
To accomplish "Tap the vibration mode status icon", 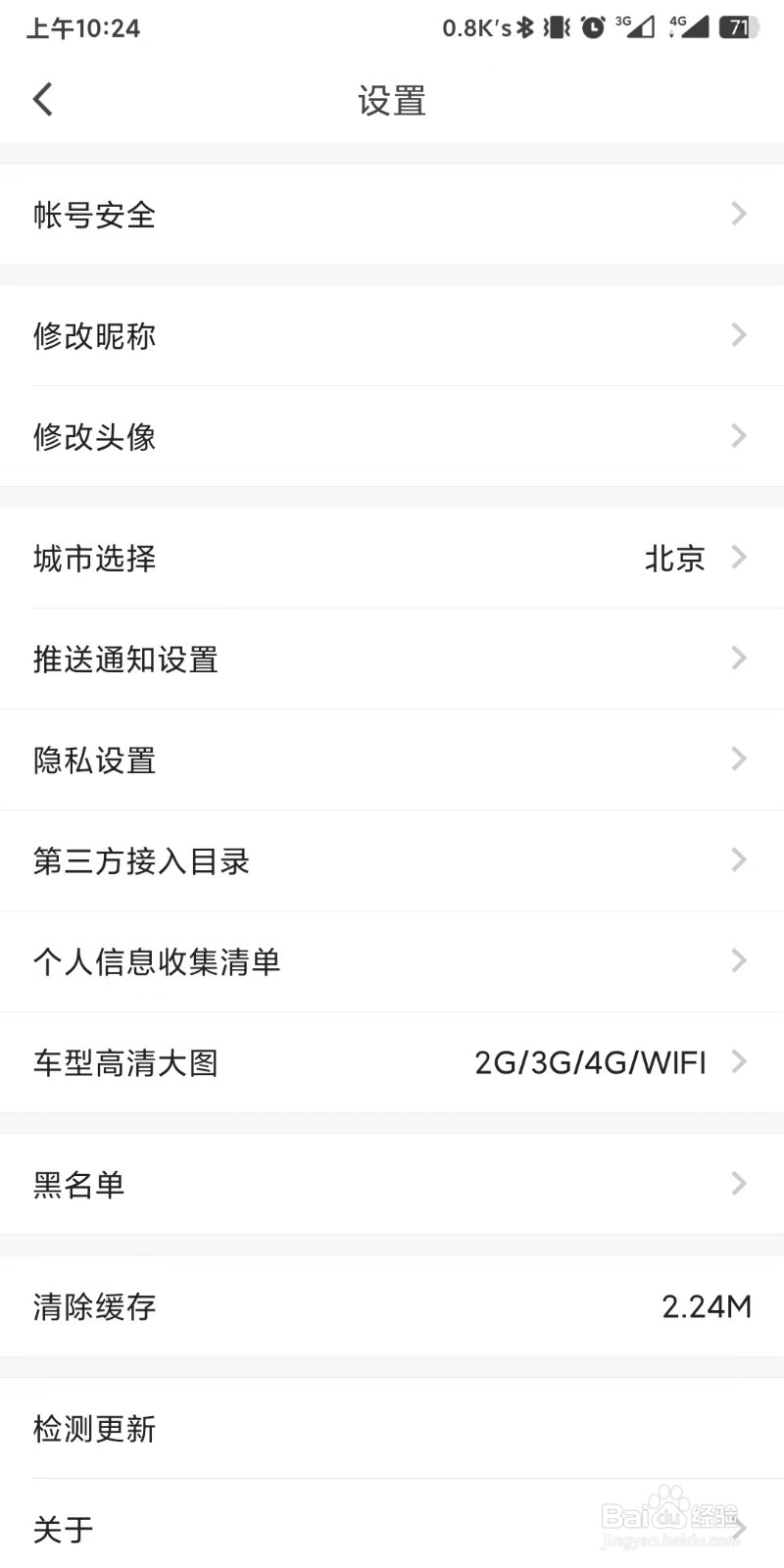I will [556, 27].
